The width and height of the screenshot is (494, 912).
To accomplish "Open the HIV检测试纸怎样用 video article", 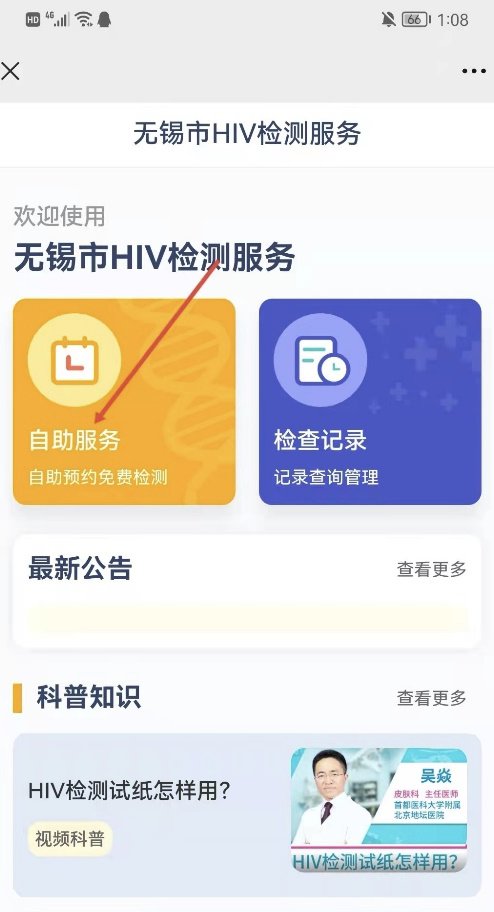I will (x=247, y=815).
